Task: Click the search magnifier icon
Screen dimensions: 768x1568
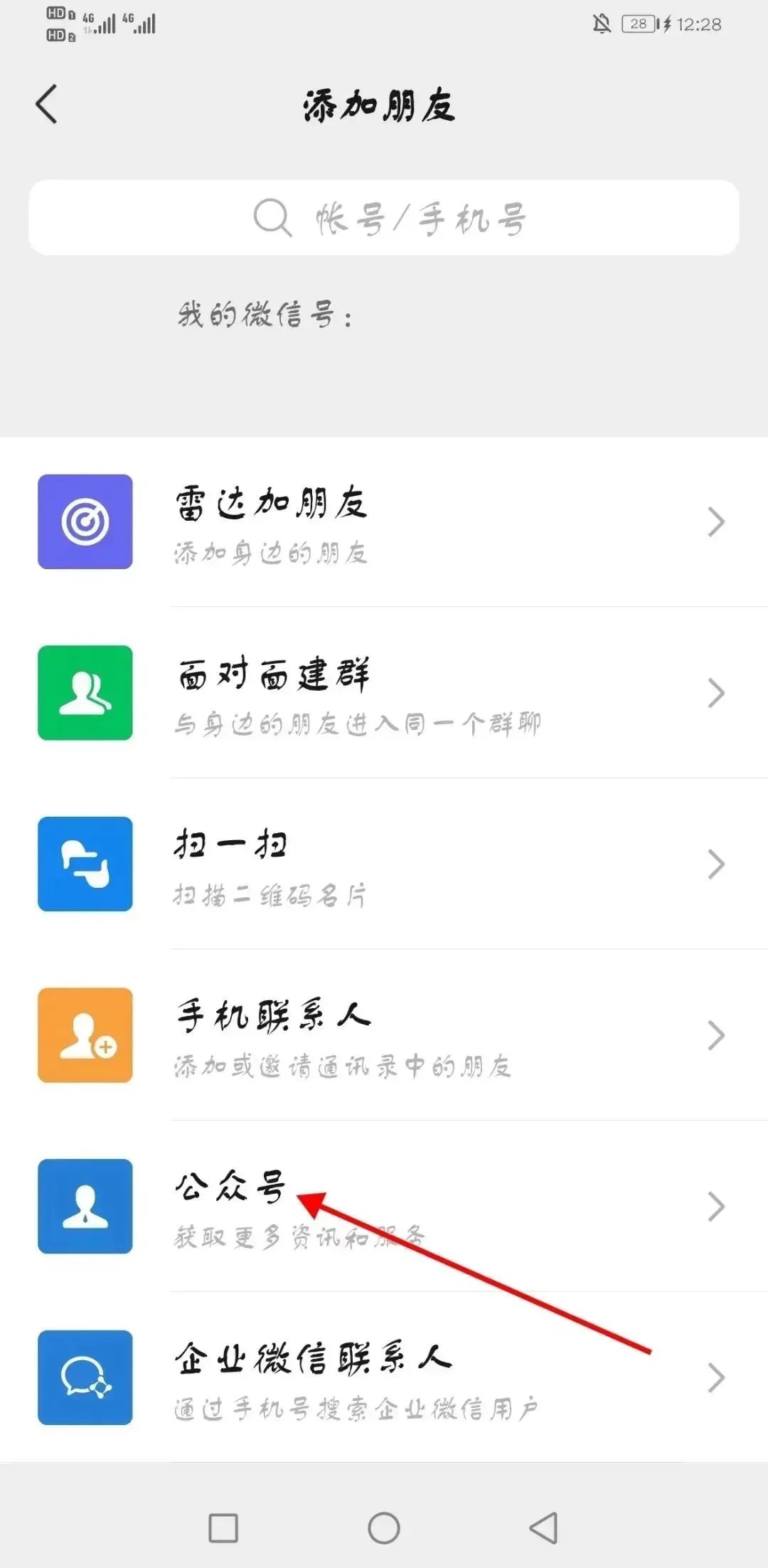Action: pyautogui.click(x=272, y=217)
